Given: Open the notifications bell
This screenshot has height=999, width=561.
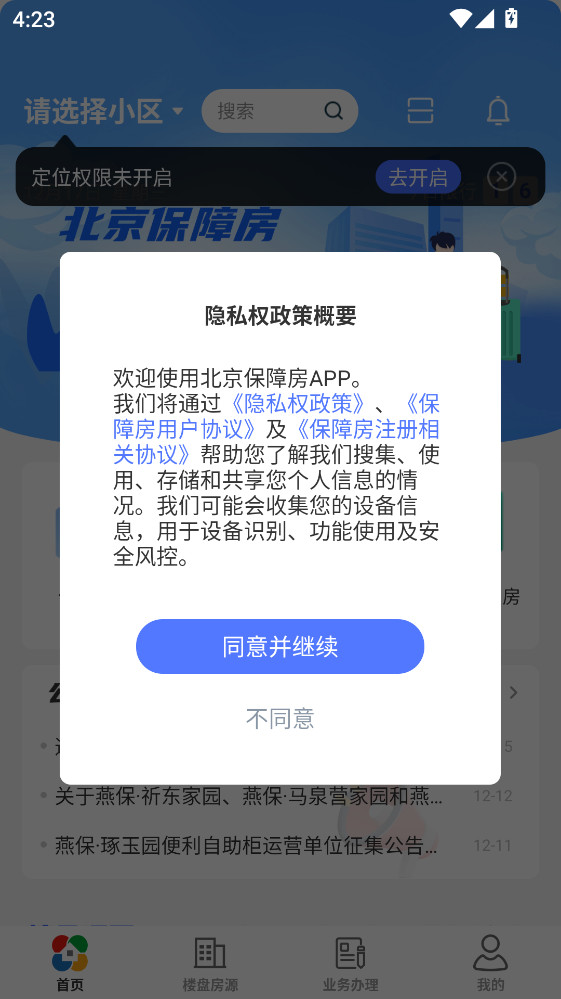Looking at the screenshot, I should (498, 111).
